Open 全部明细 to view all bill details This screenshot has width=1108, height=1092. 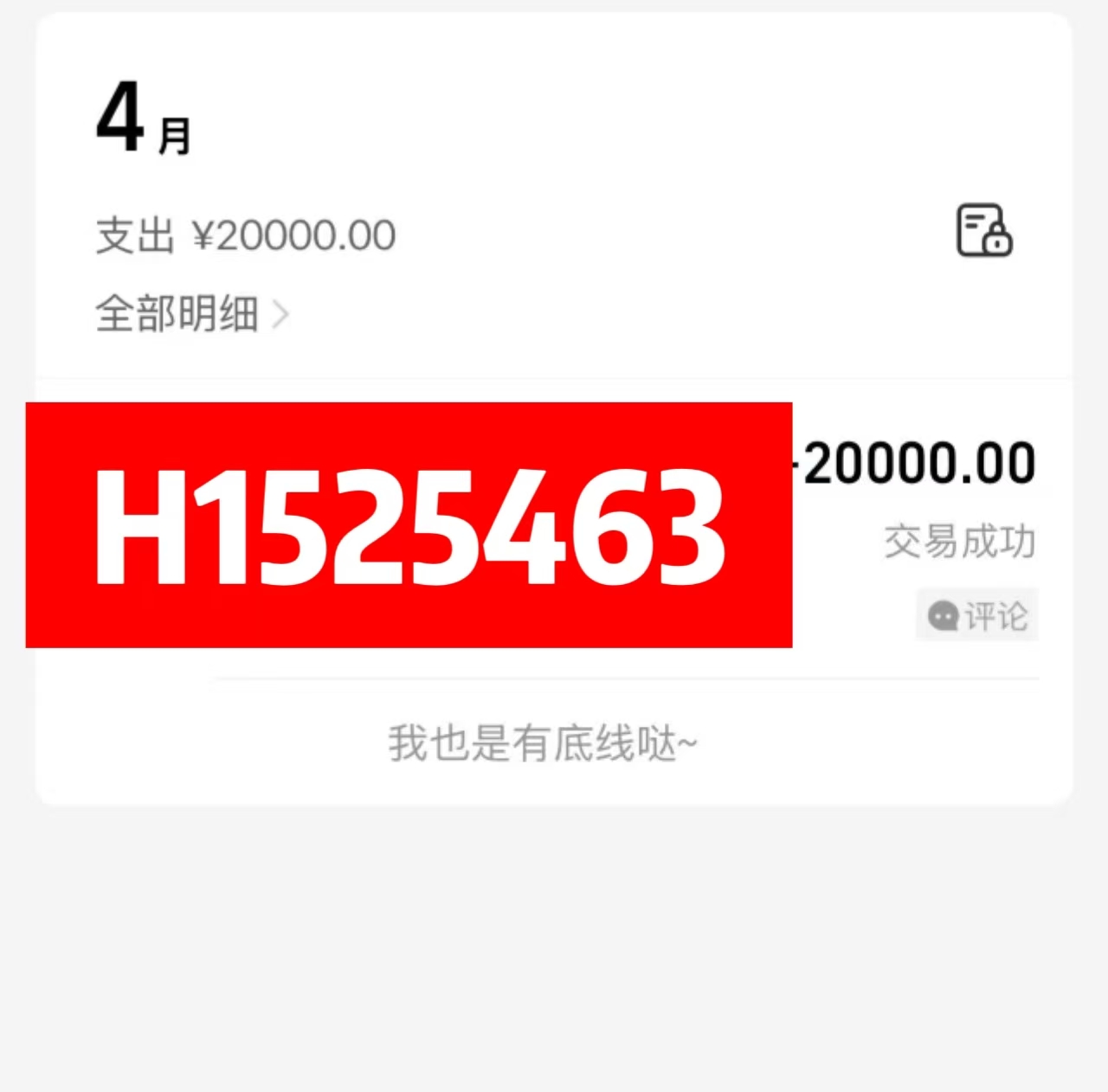(x=190, y=313)
